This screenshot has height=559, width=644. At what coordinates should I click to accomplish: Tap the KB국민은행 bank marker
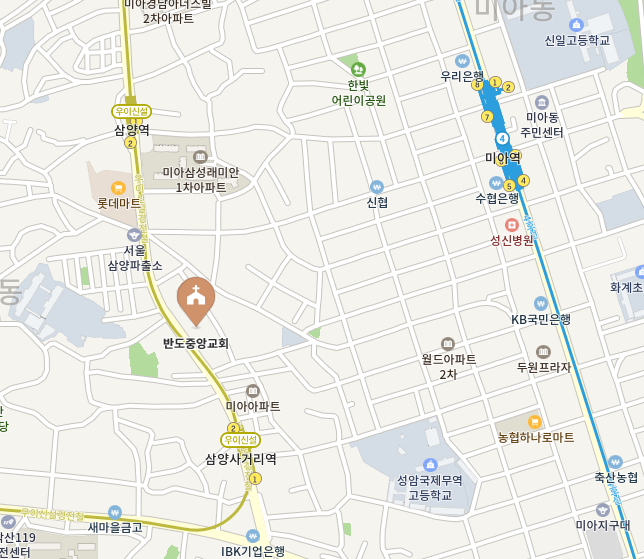point(541,303)
